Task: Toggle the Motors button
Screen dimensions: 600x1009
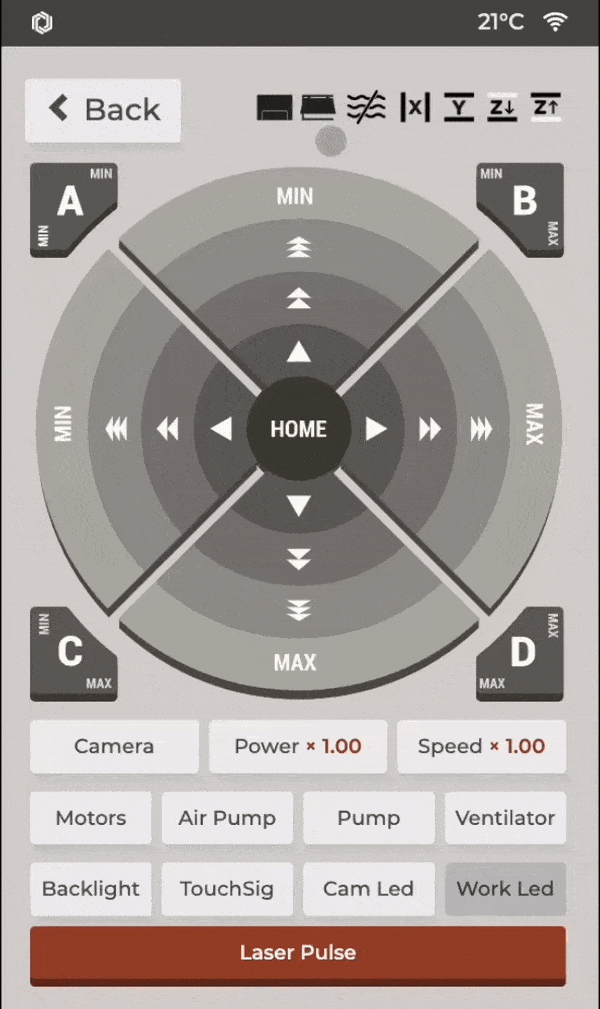Action: tap(91, 818)
